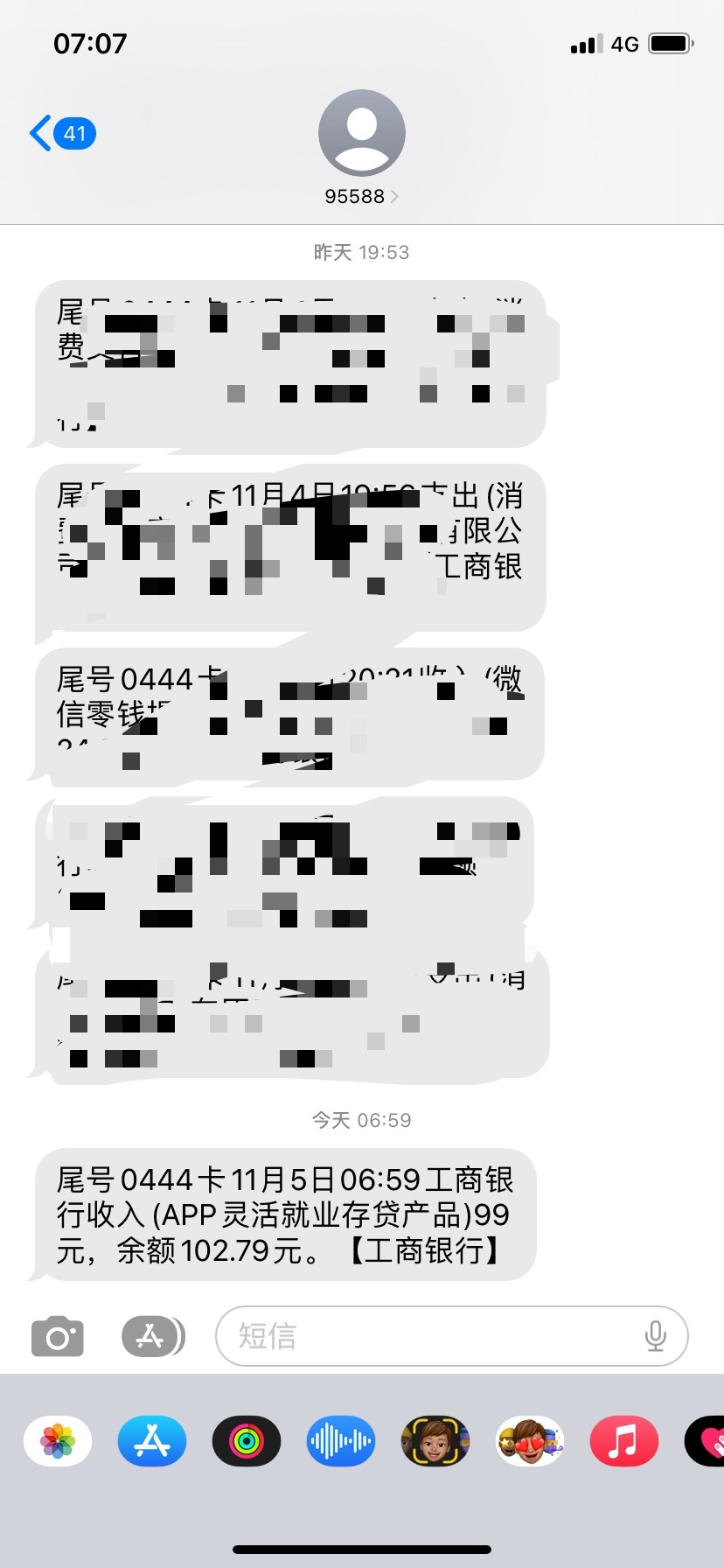Viewport: 724px width, 1568px height.
Task: Open the Photos iMessage app
Action: 58,1440
